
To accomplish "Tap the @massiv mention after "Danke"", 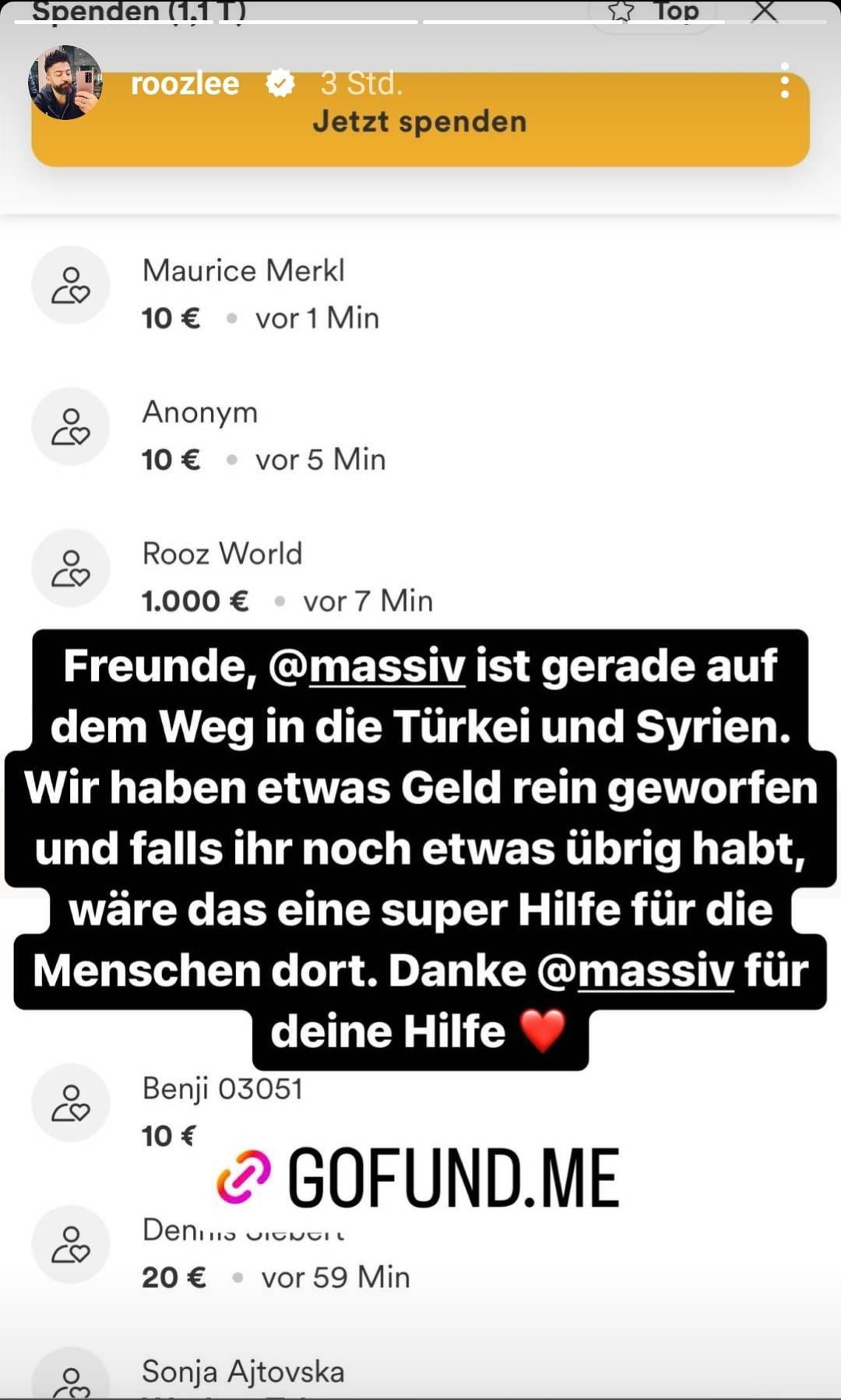I will point(635,972).
